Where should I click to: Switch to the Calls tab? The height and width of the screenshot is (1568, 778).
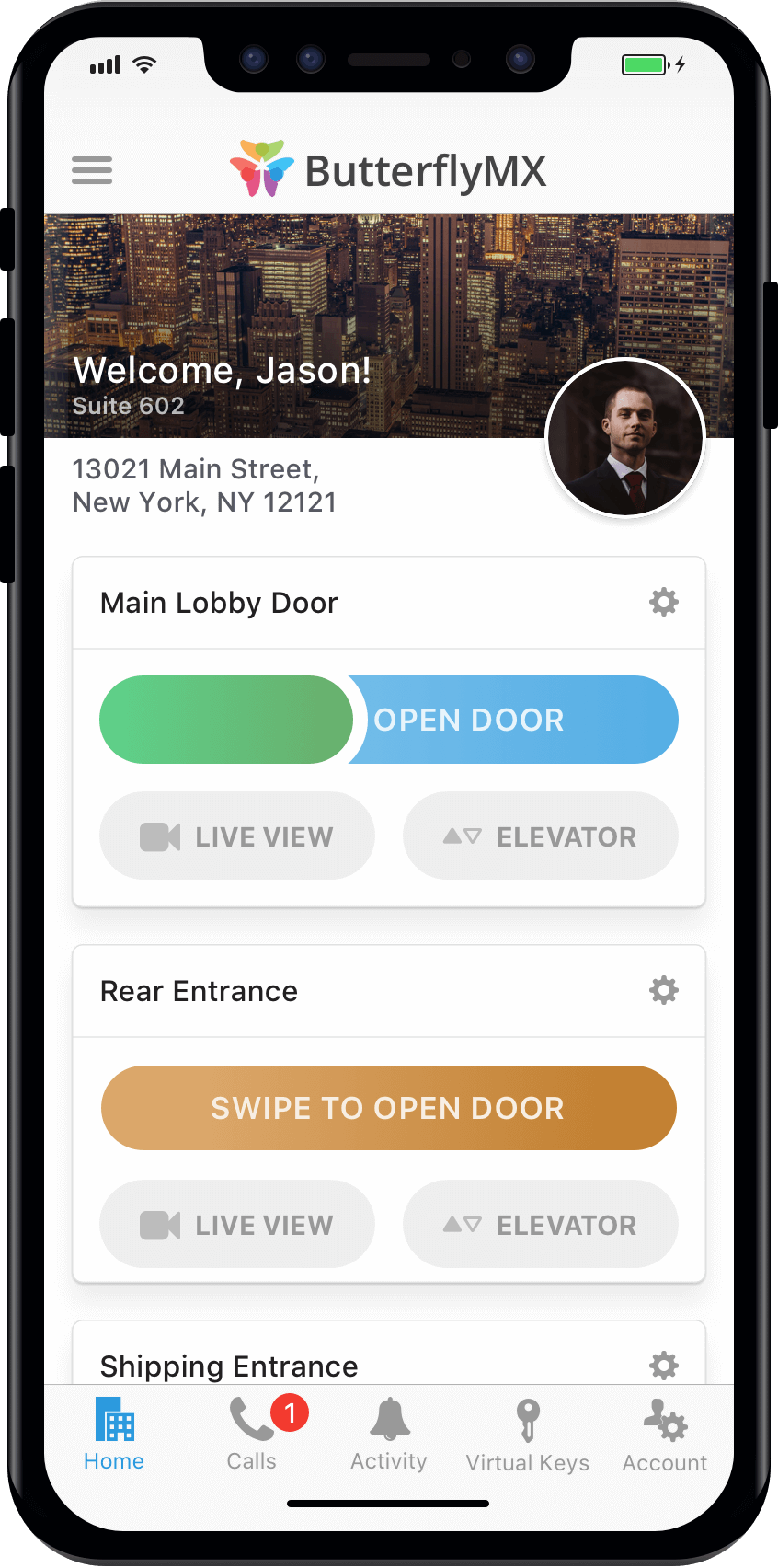click(252, 1435)
